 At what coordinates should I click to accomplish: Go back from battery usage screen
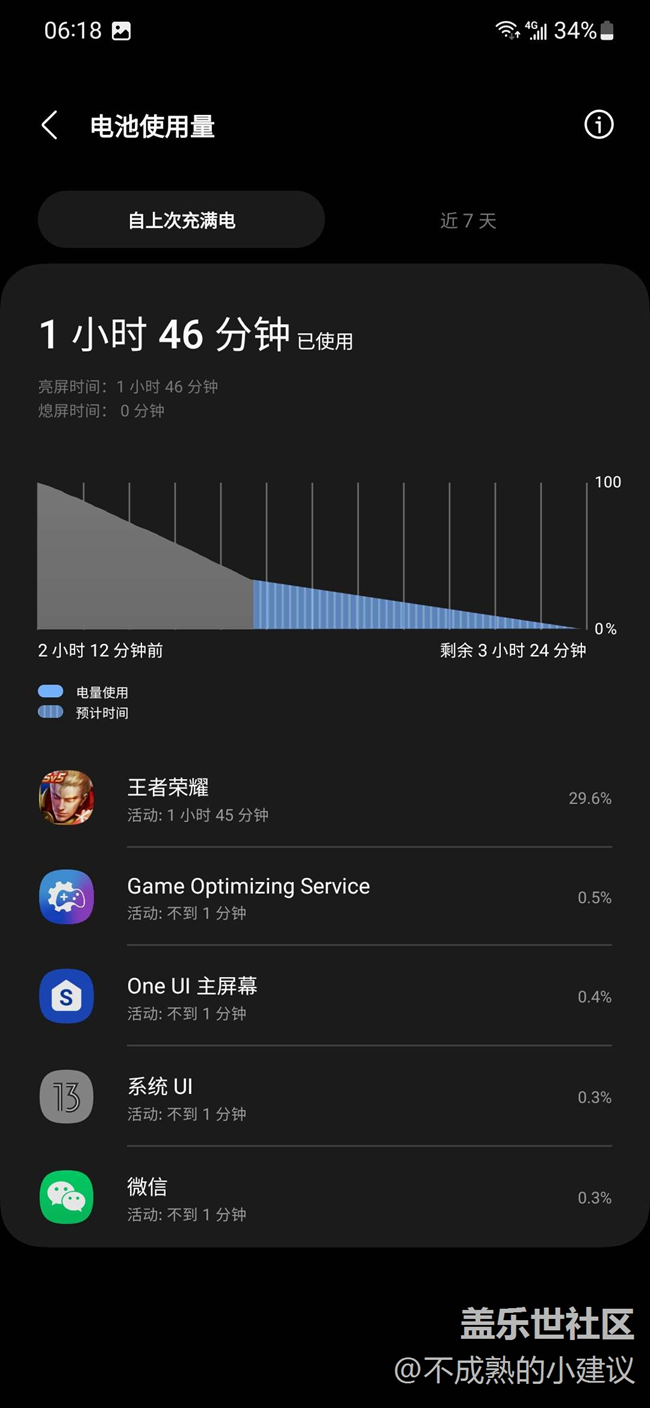49,126
